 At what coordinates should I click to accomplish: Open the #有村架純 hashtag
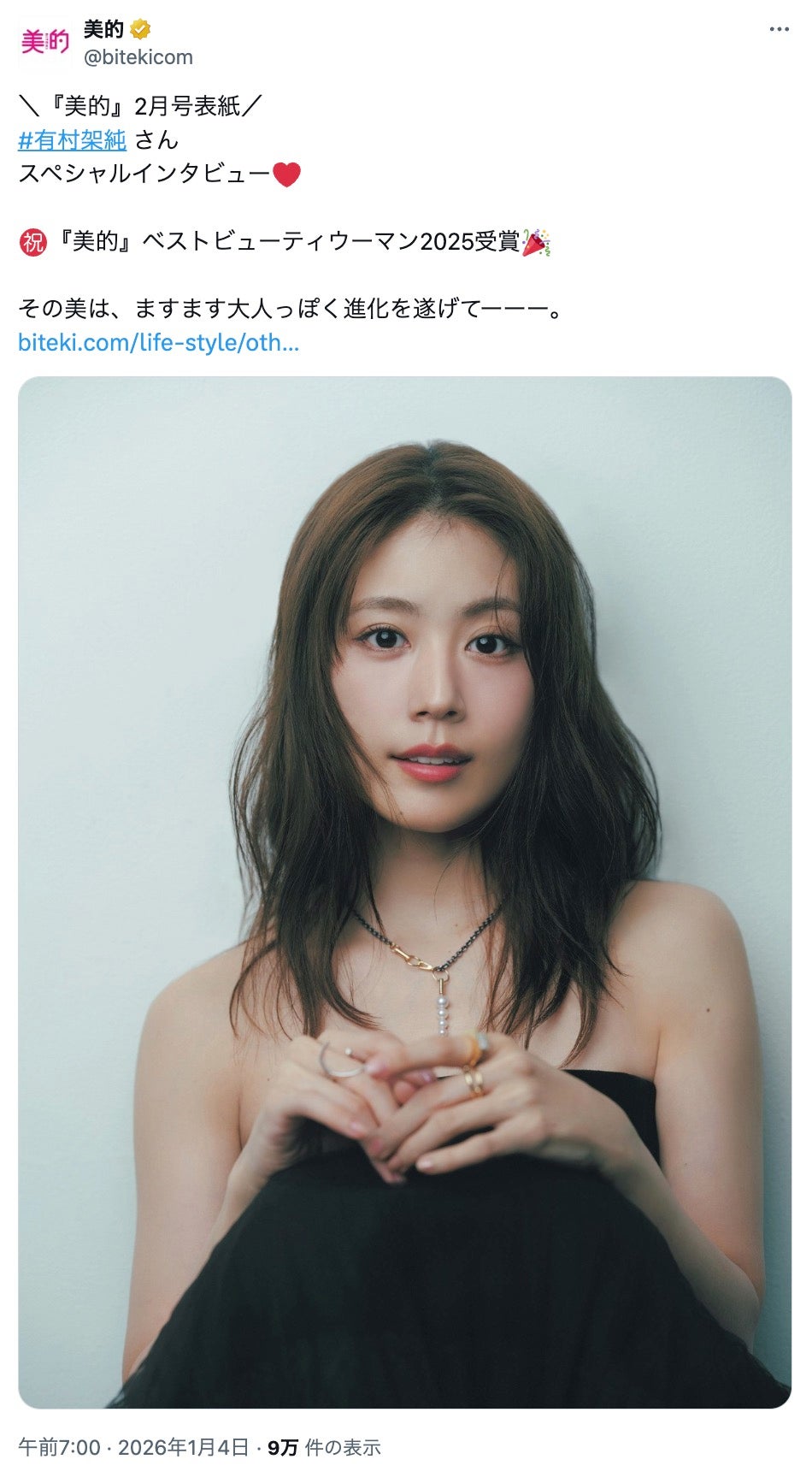72,139
